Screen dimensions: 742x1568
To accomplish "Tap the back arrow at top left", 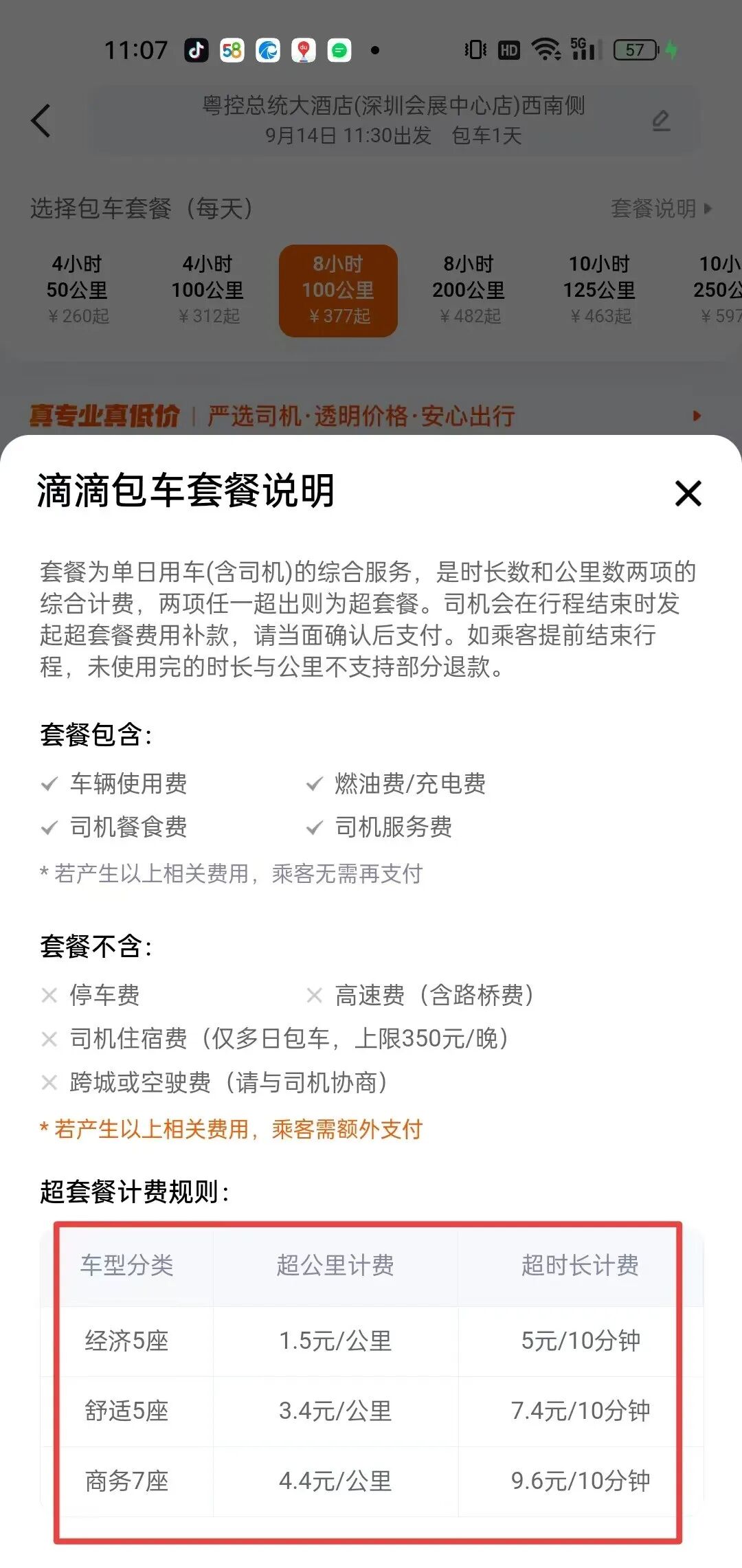I will coord(41,121).
